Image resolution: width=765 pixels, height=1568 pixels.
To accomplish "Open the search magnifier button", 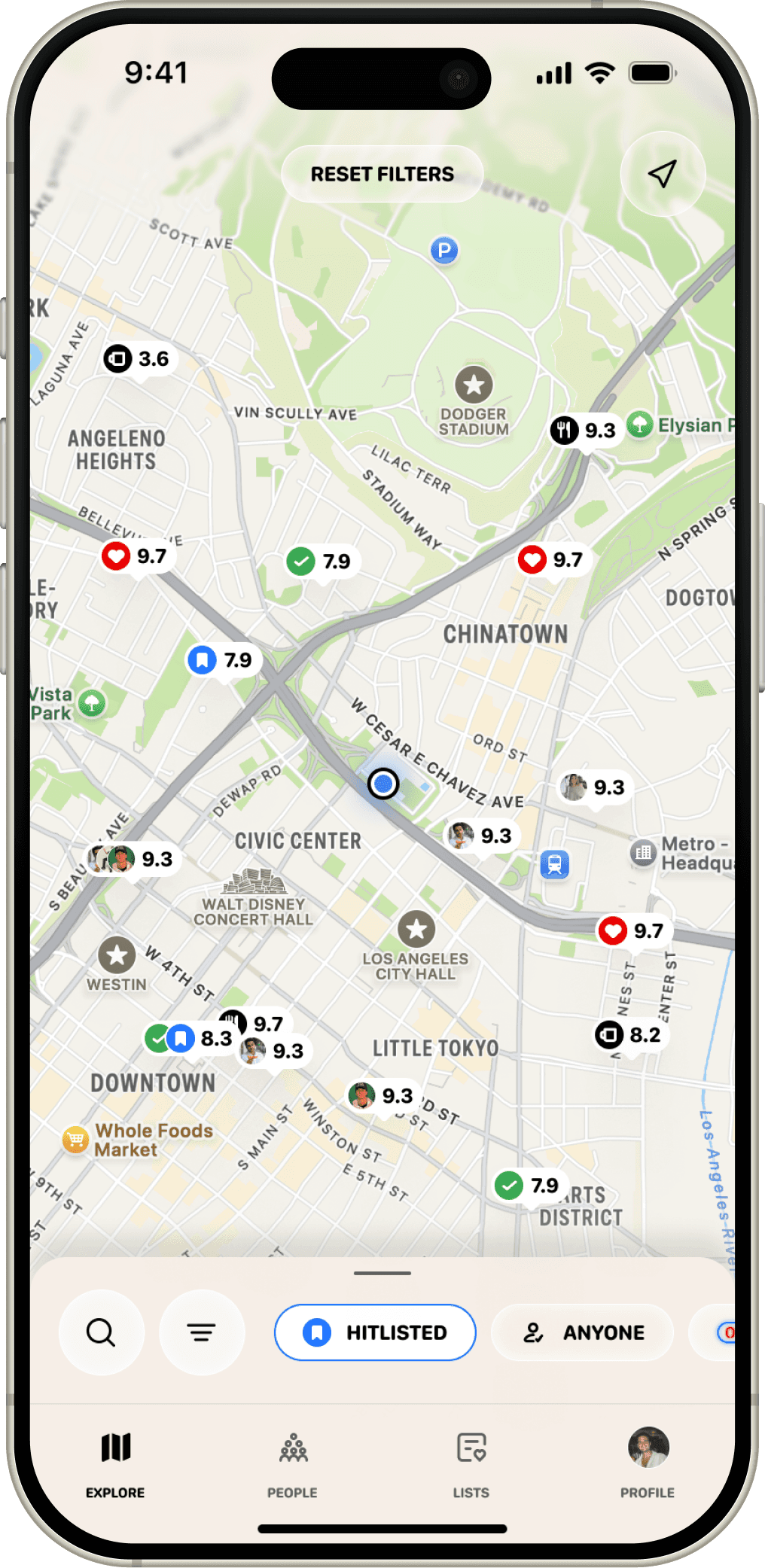I will (x=101, y=1332).
